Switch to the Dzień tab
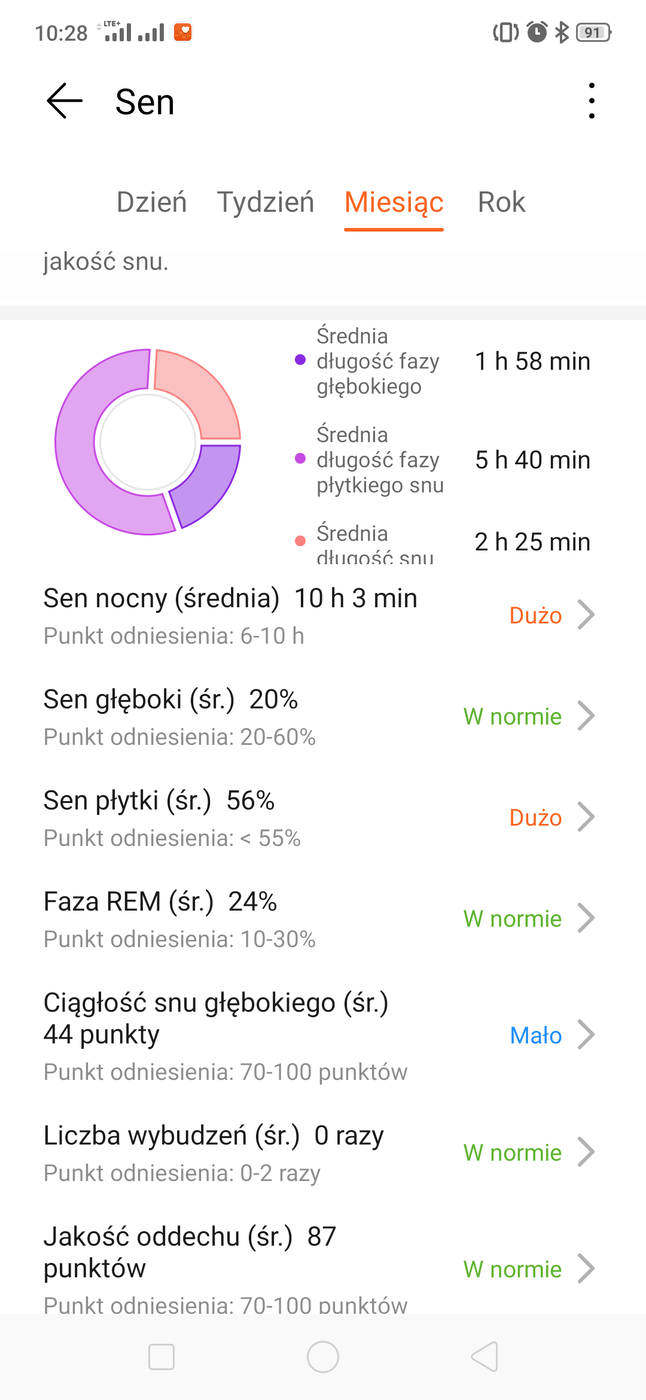The image size is (646, 1400). 152,202
